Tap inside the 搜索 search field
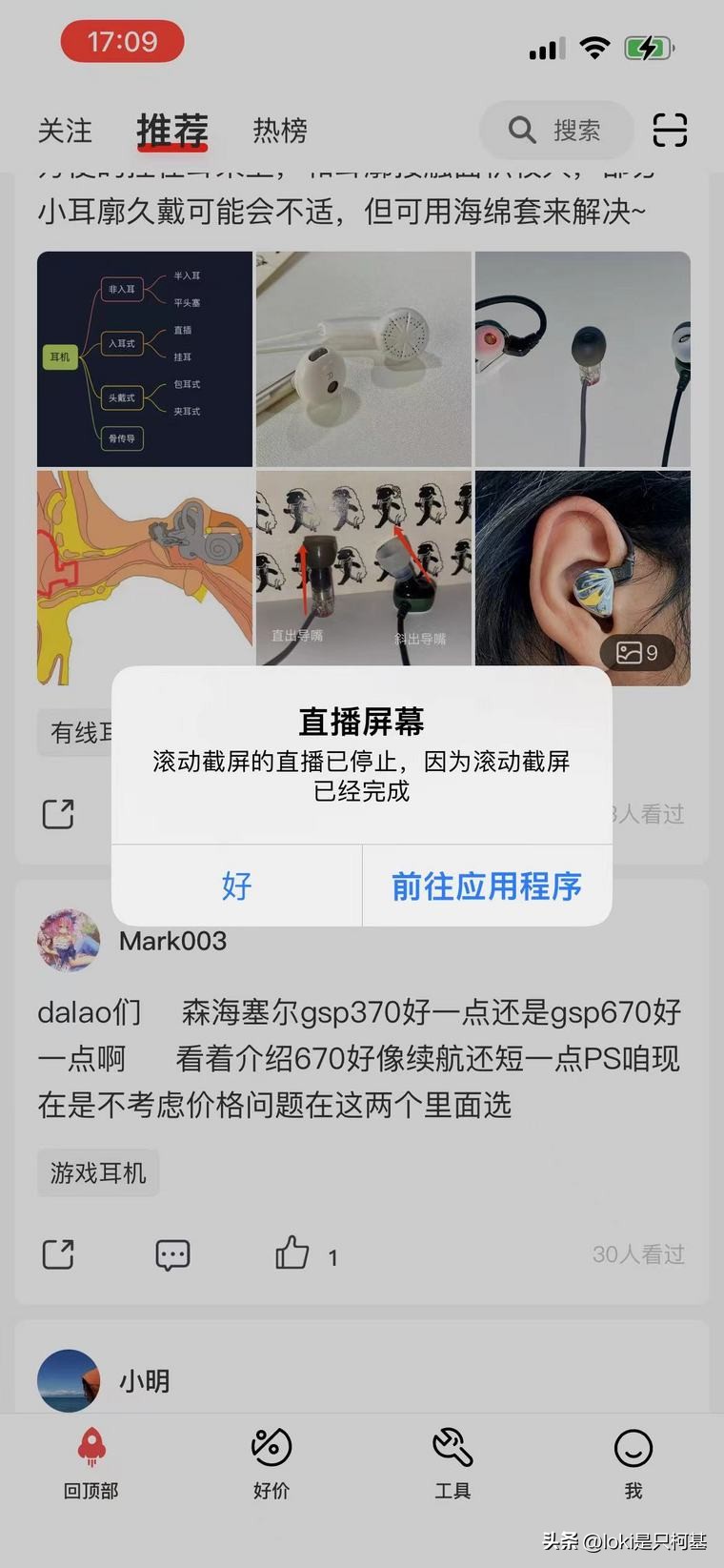 pyautogui.click(x=572, y=131)
